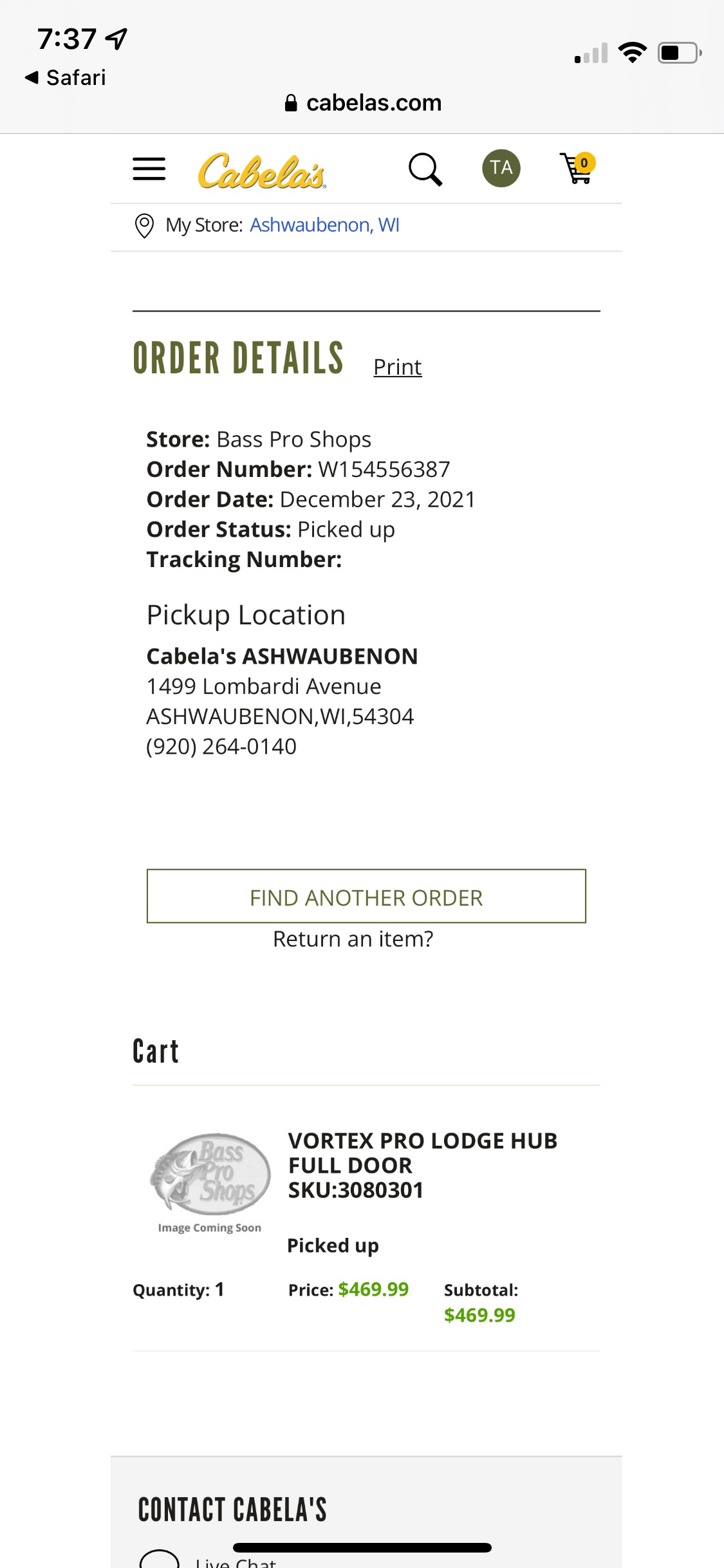Tap the cabelas.com address bar
Viewport: 724px width, 1568px height.
pos(363,103)
